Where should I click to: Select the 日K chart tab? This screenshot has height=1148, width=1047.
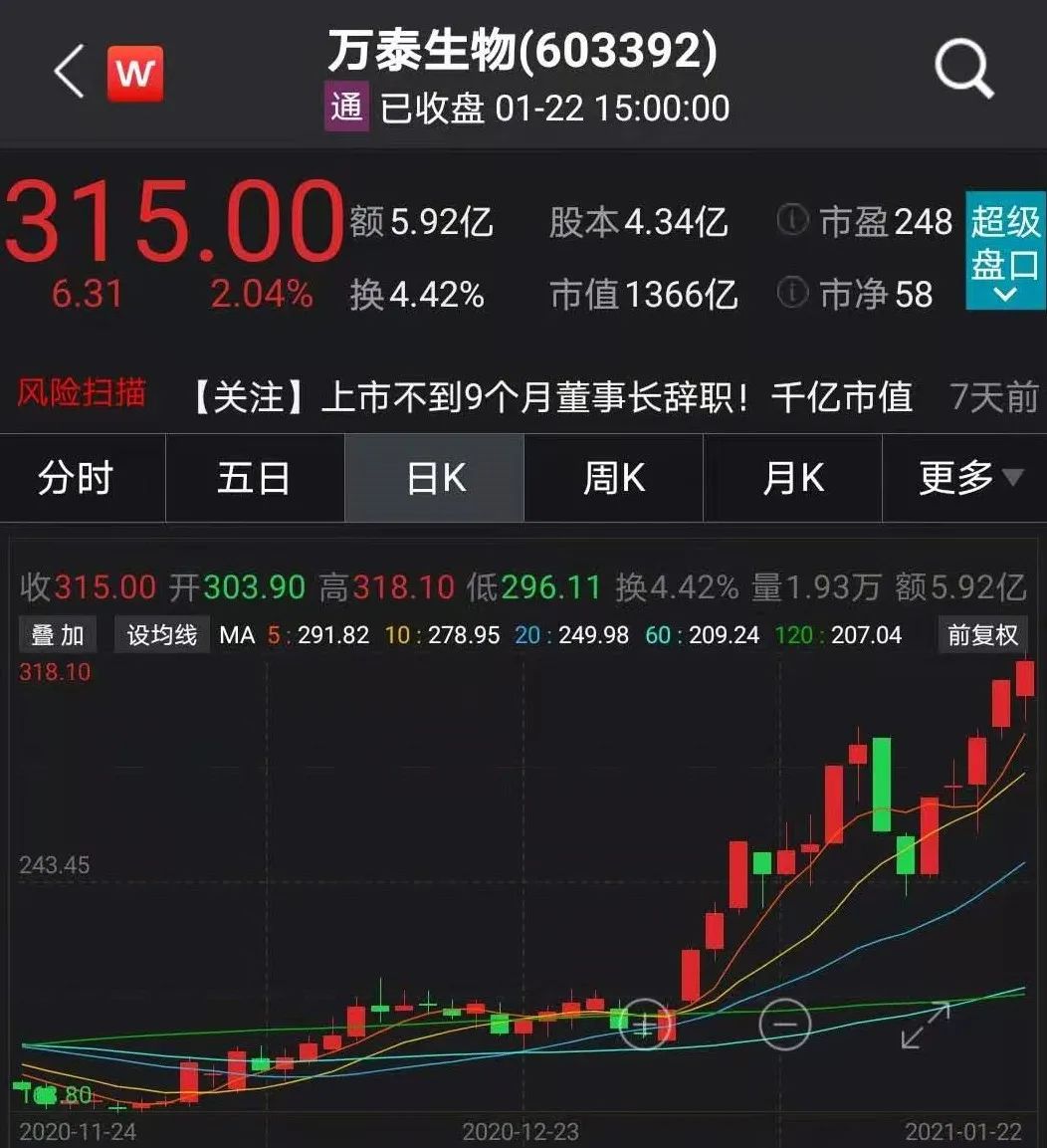(435, 478)
